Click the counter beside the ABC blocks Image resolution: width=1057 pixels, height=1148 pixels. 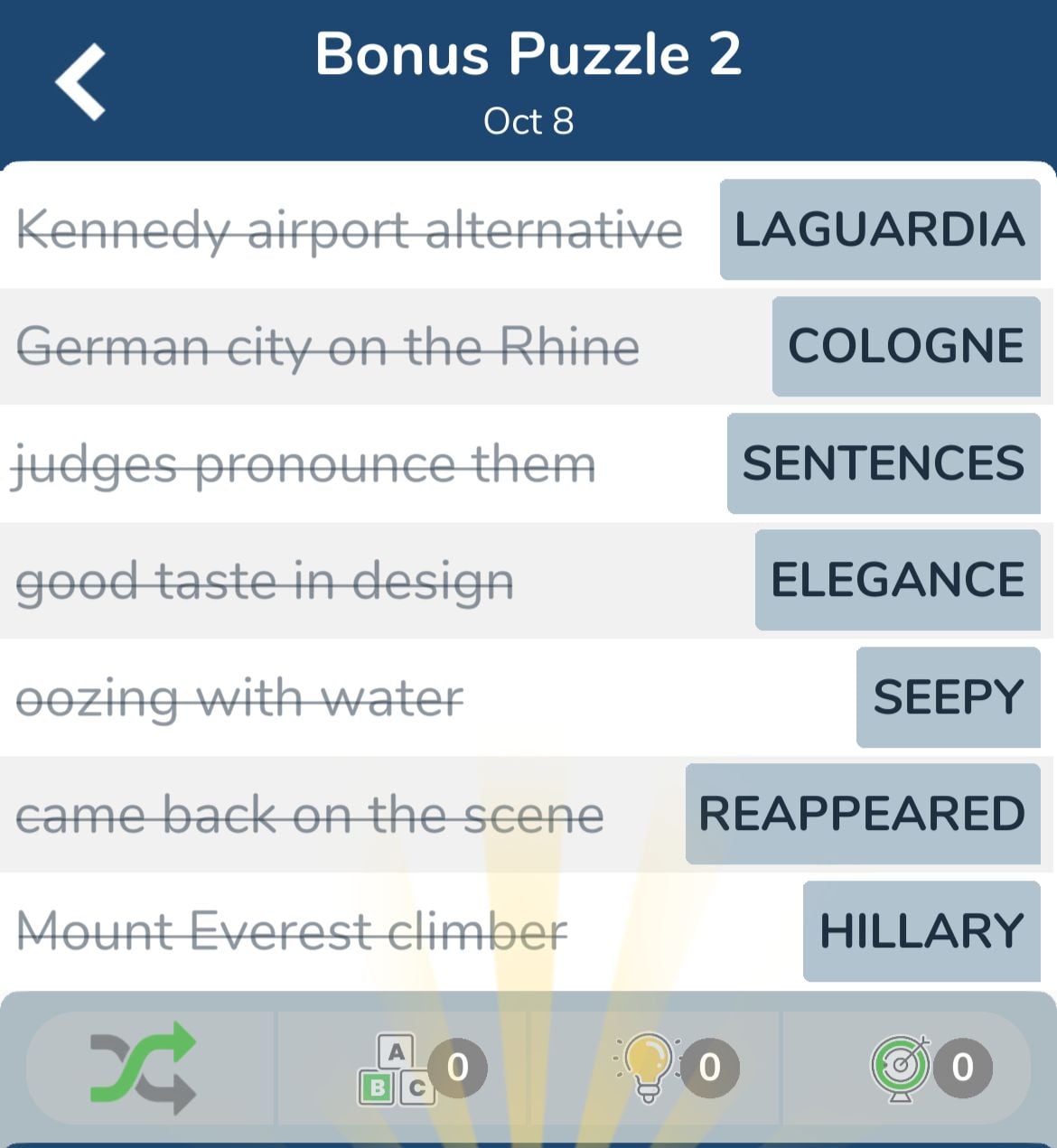coord(461,1068)
